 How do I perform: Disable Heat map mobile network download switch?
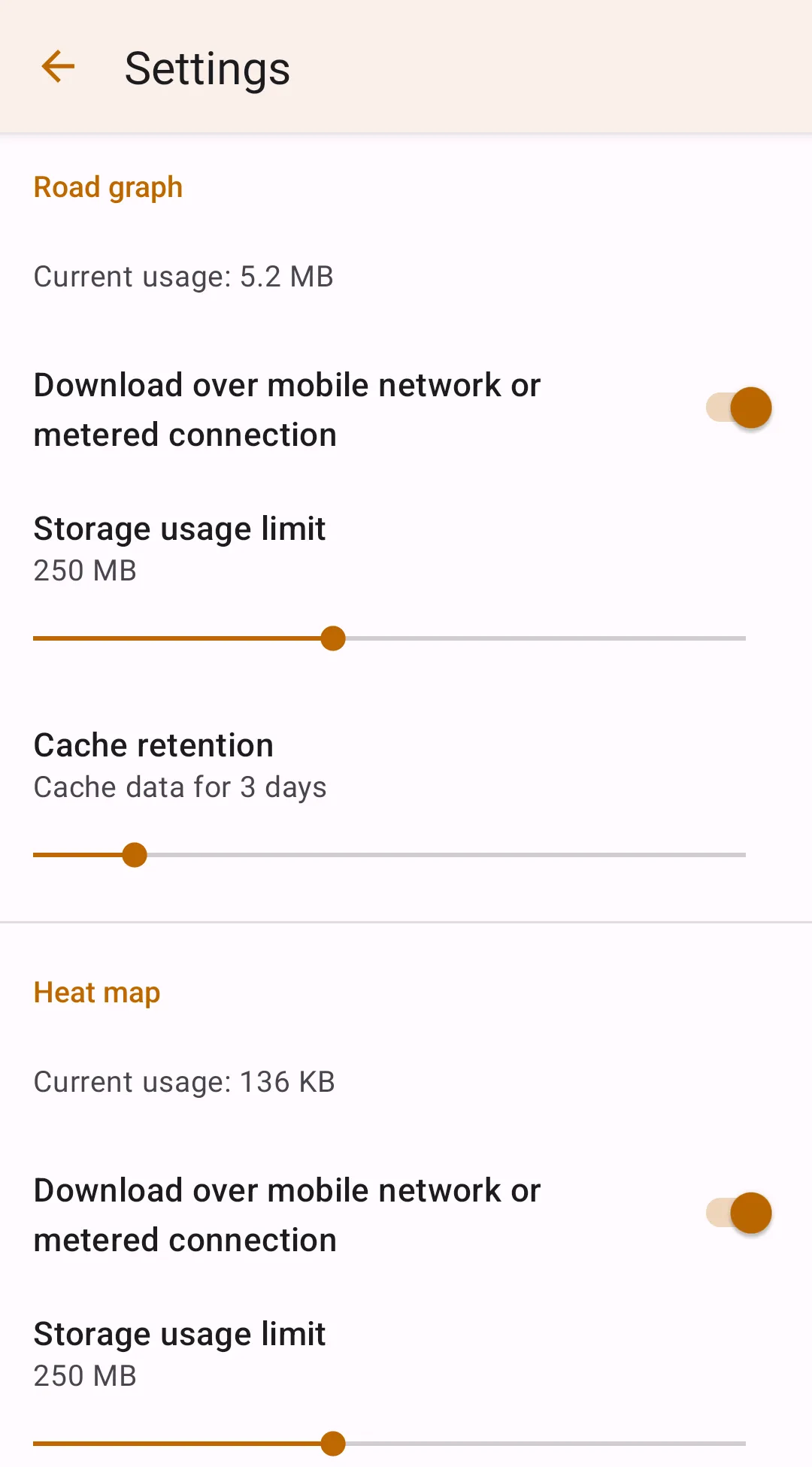738,1213
